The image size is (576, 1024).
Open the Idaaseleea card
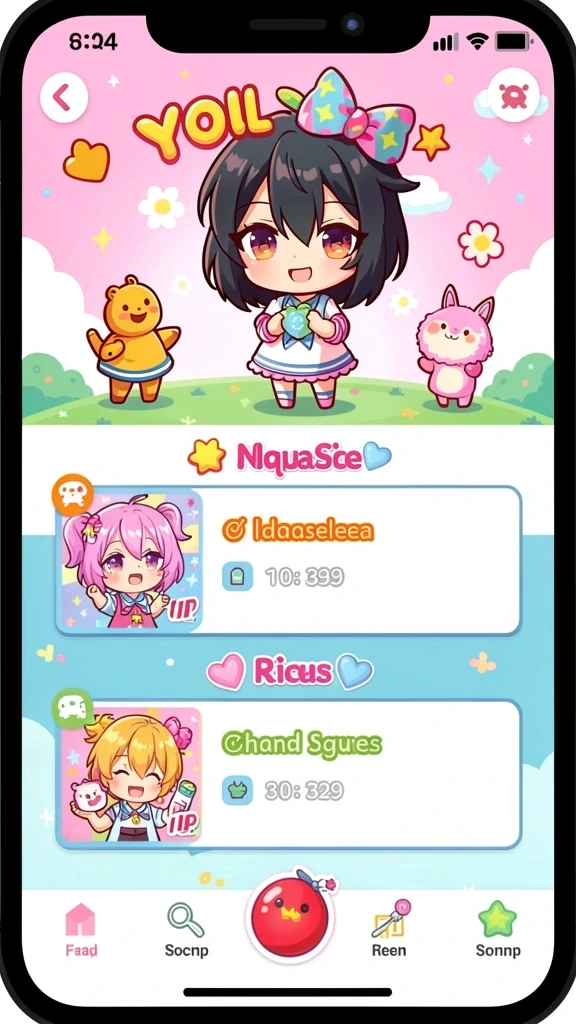pos(288,560)
